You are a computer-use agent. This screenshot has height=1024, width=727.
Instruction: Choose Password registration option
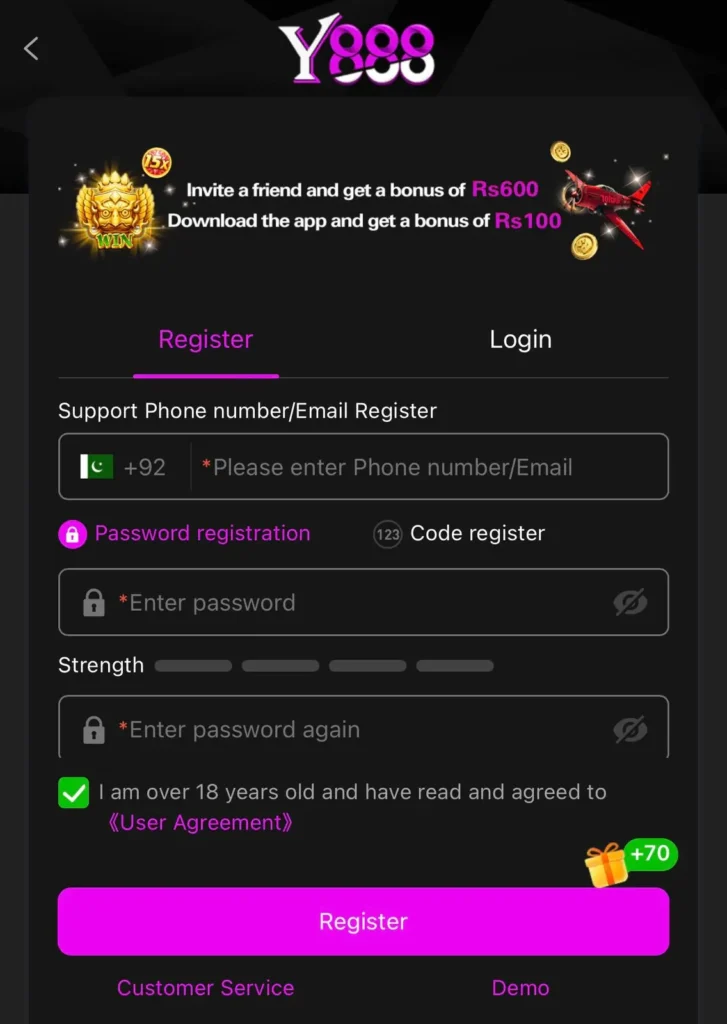[x=185, y=534]
